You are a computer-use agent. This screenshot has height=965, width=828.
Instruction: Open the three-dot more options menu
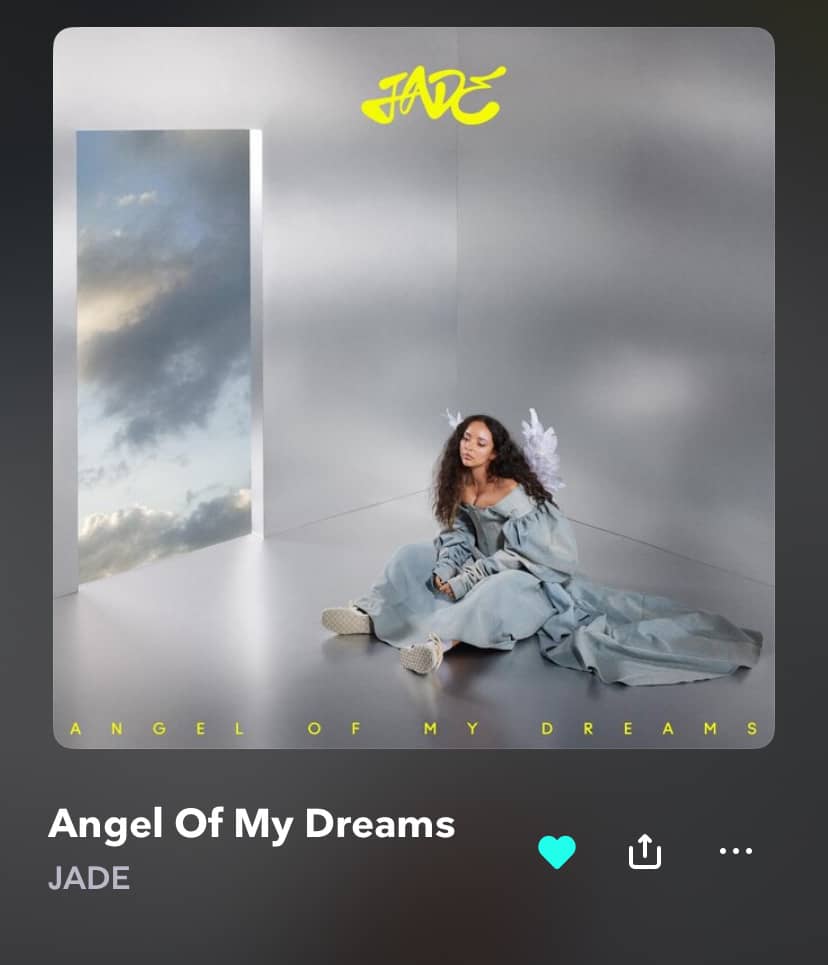[735, 852]
